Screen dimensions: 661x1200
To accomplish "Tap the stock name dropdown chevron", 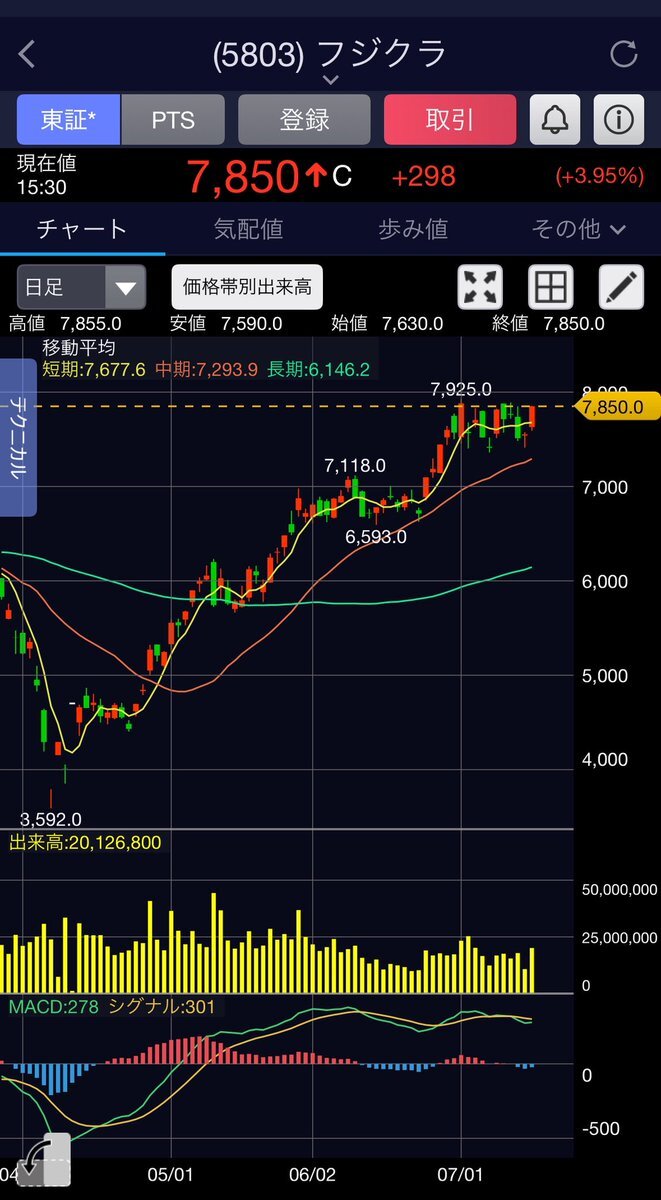I will 330,80.
